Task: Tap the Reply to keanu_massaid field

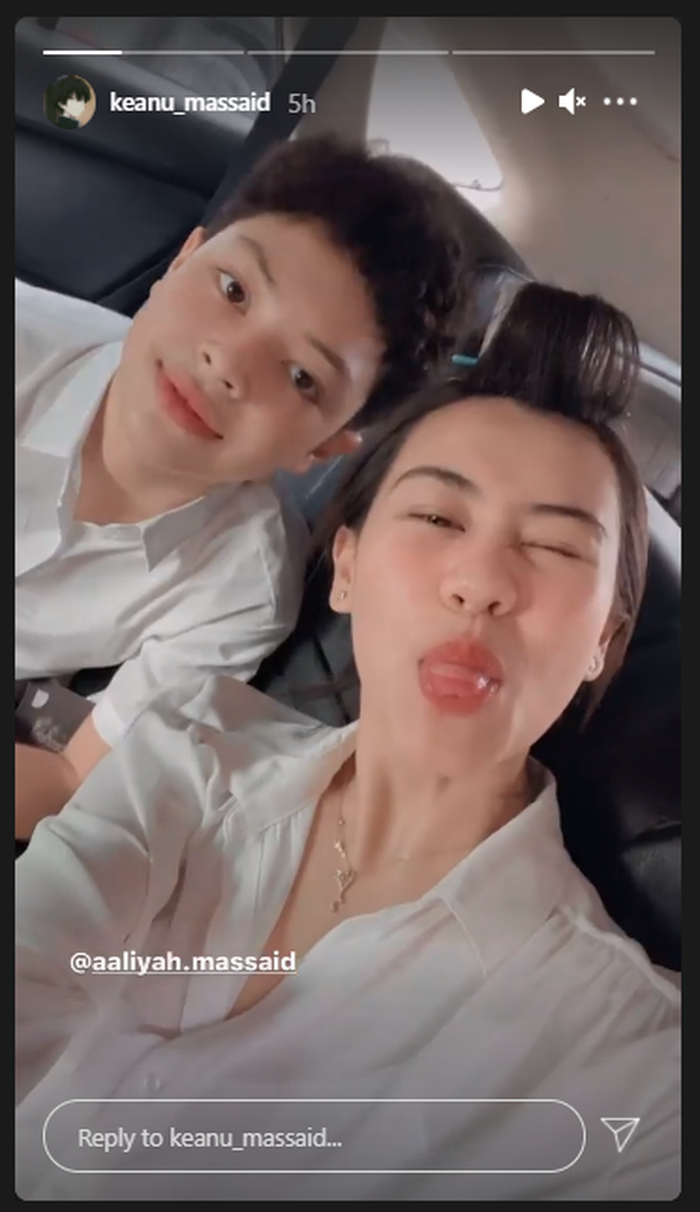Action: pos(313,1136)
